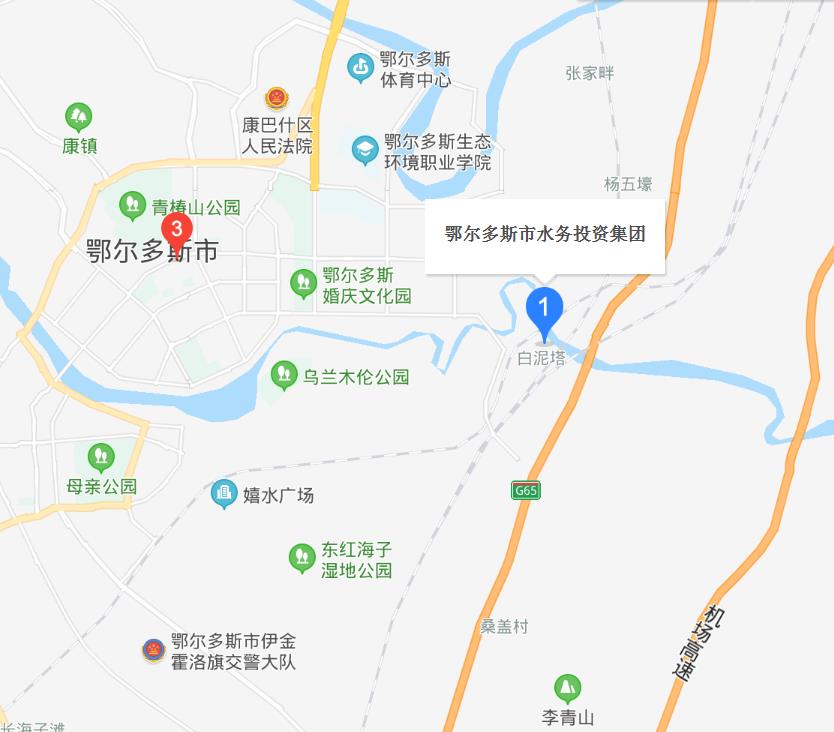
Task: Select the 李青山 scenic point
Action: pyautogui.click(x=567, y=688)
